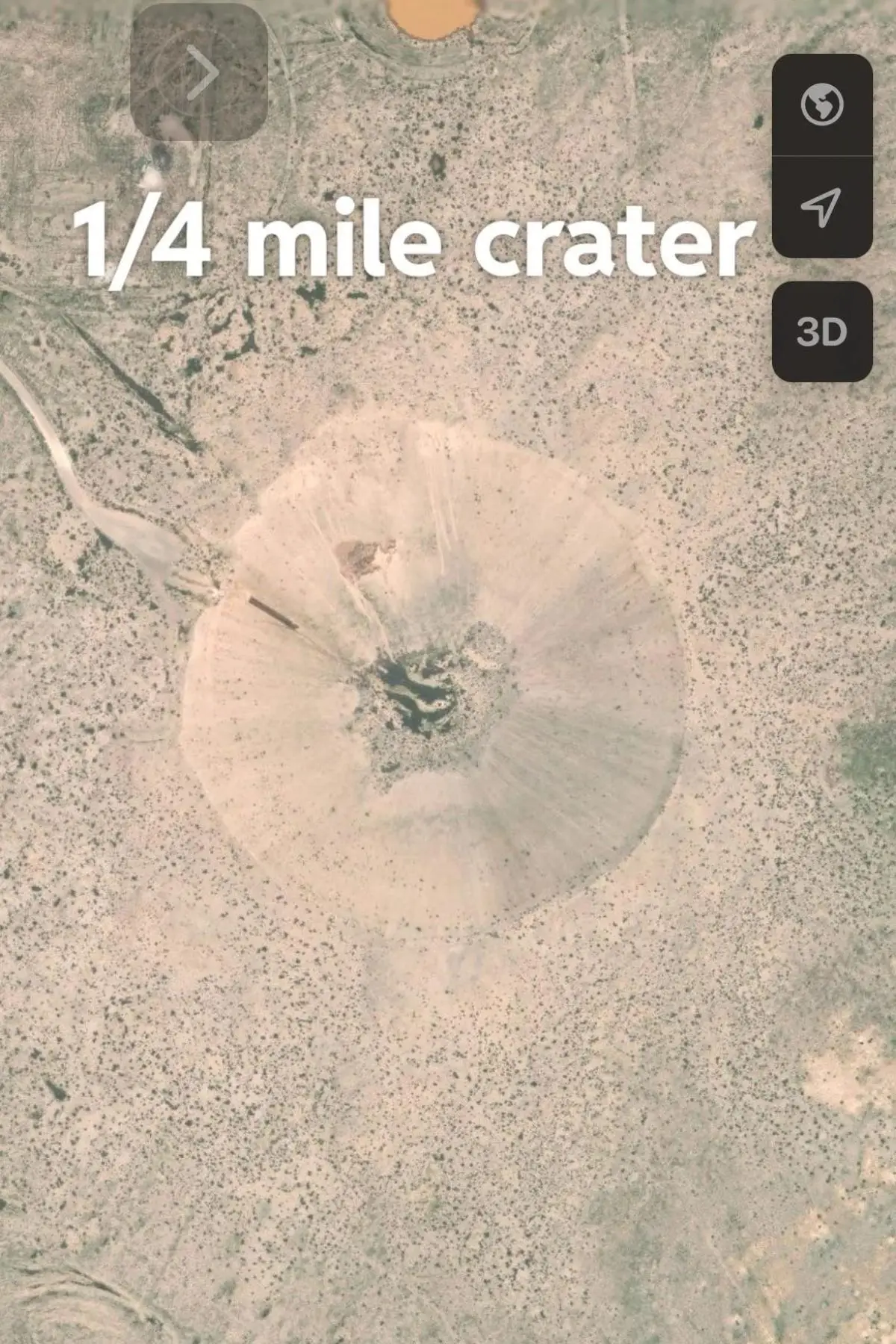
Task: Open the map mode globe button
Action: (821, 105)
